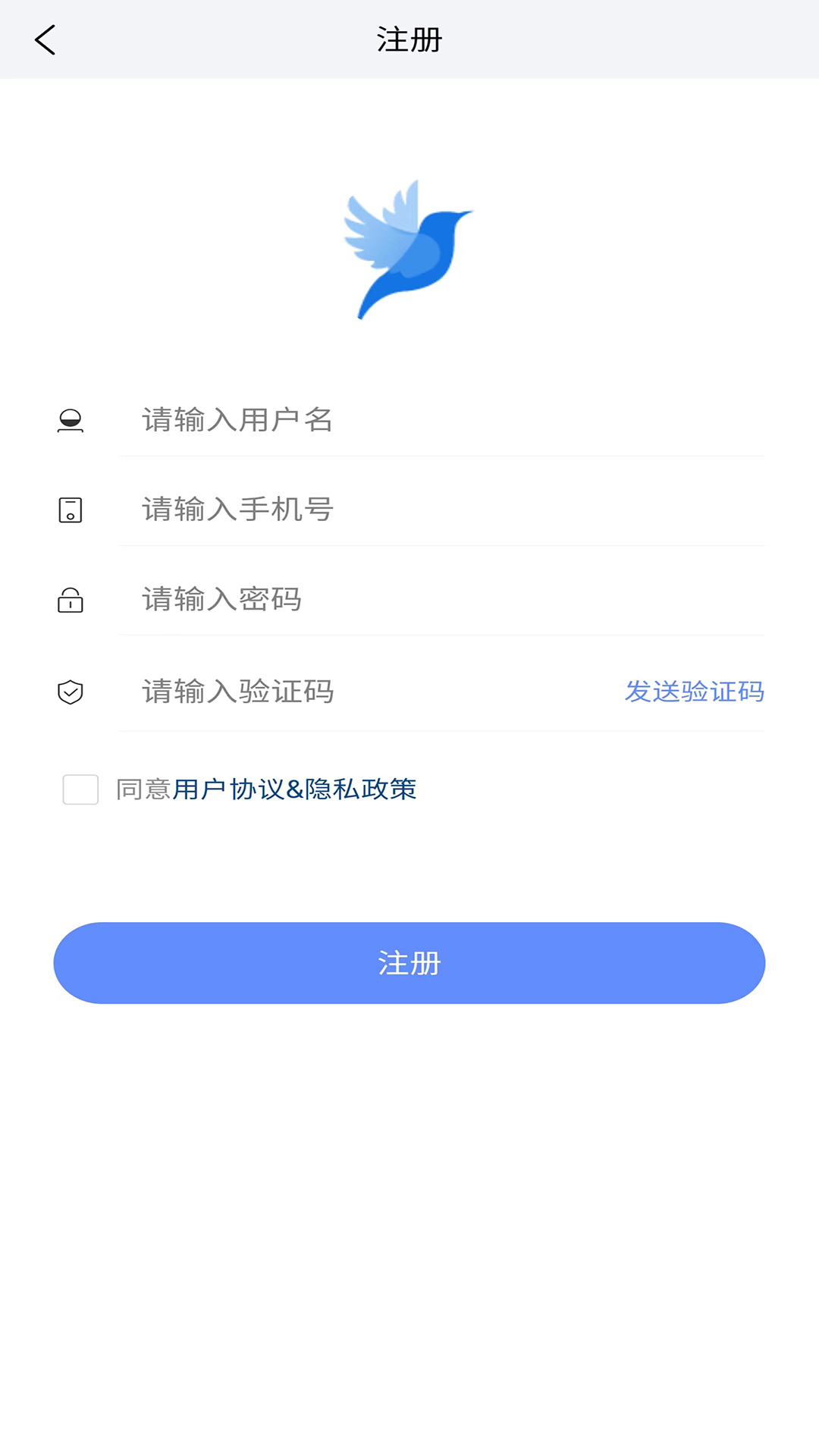Screen dimensions: 819x1456
Task: Toggle agreement consent before registering
Action: tap(80, 789)
